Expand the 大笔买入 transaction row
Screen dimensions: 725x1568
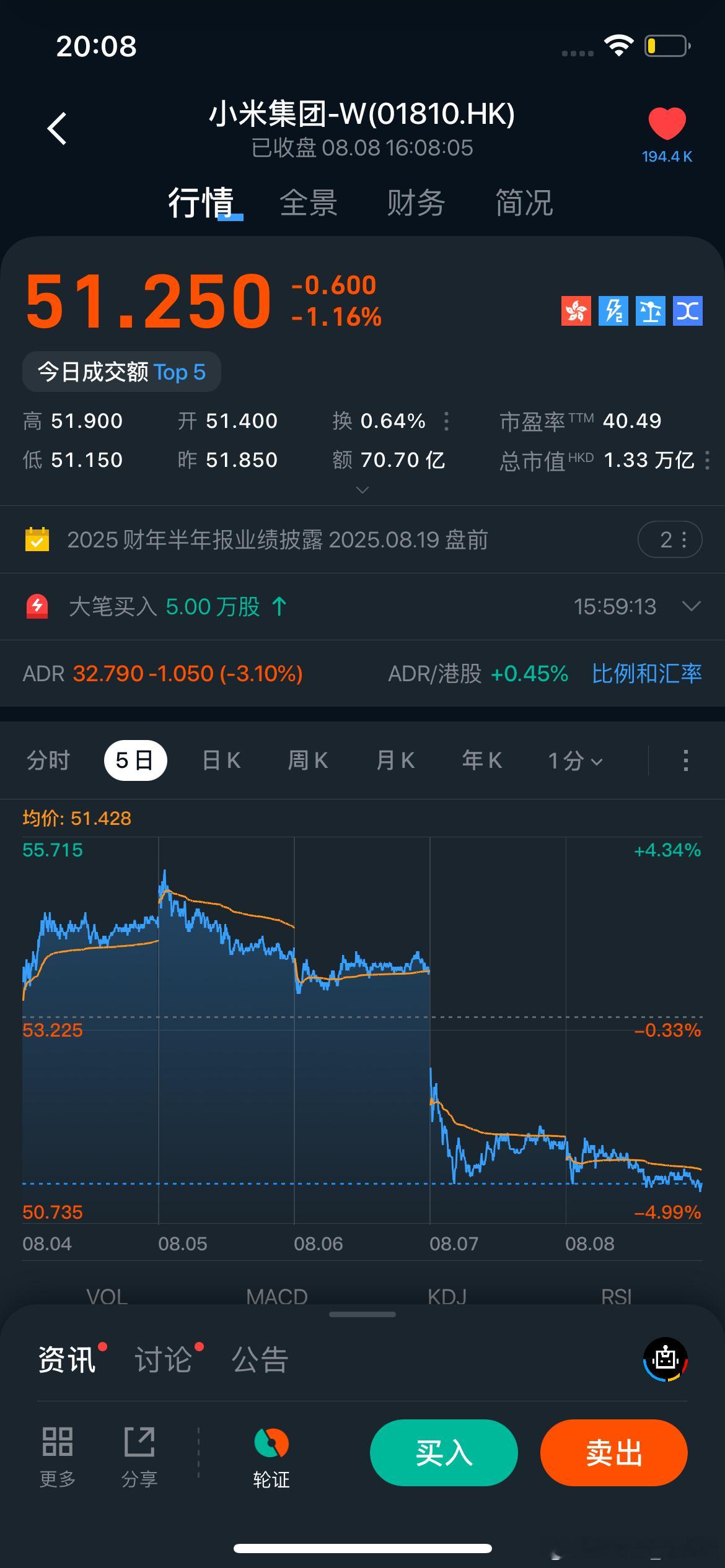[x=362, y=606]
